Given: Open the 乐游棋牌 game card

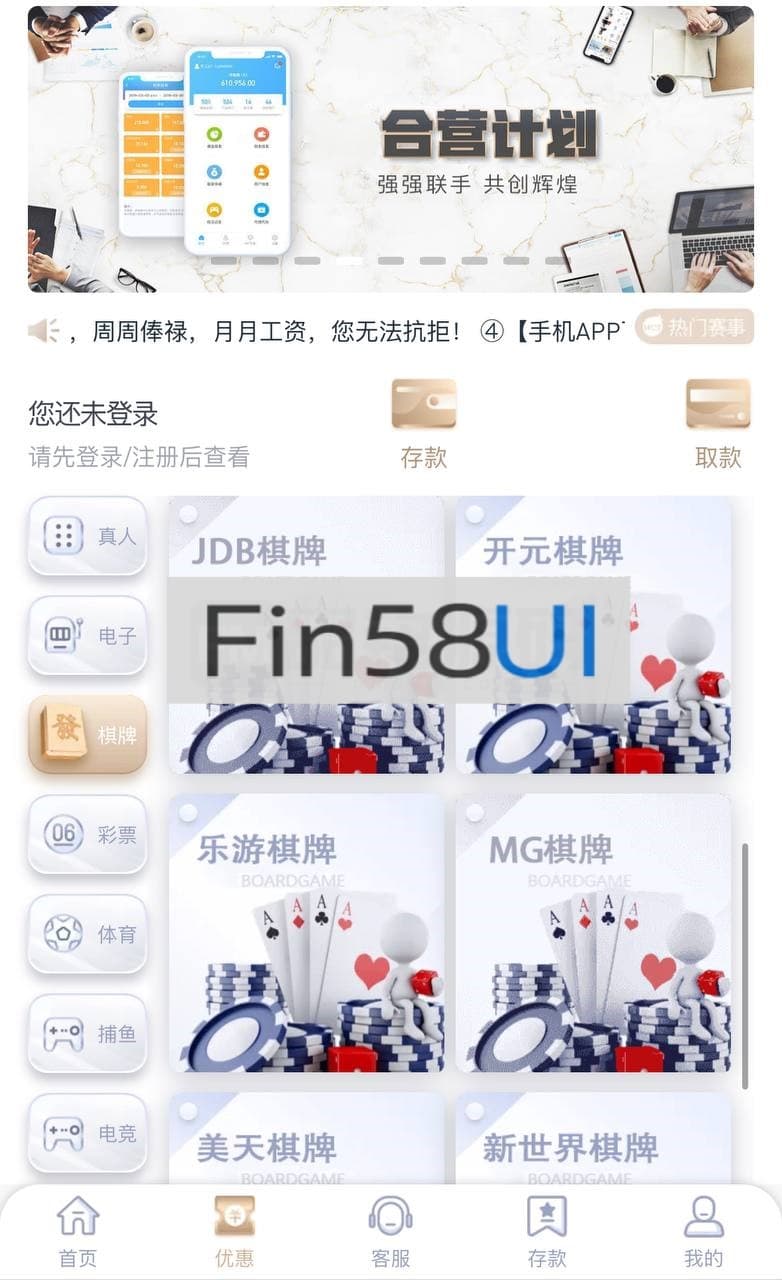Looking at the screenshot, I should tap(306, 932).
